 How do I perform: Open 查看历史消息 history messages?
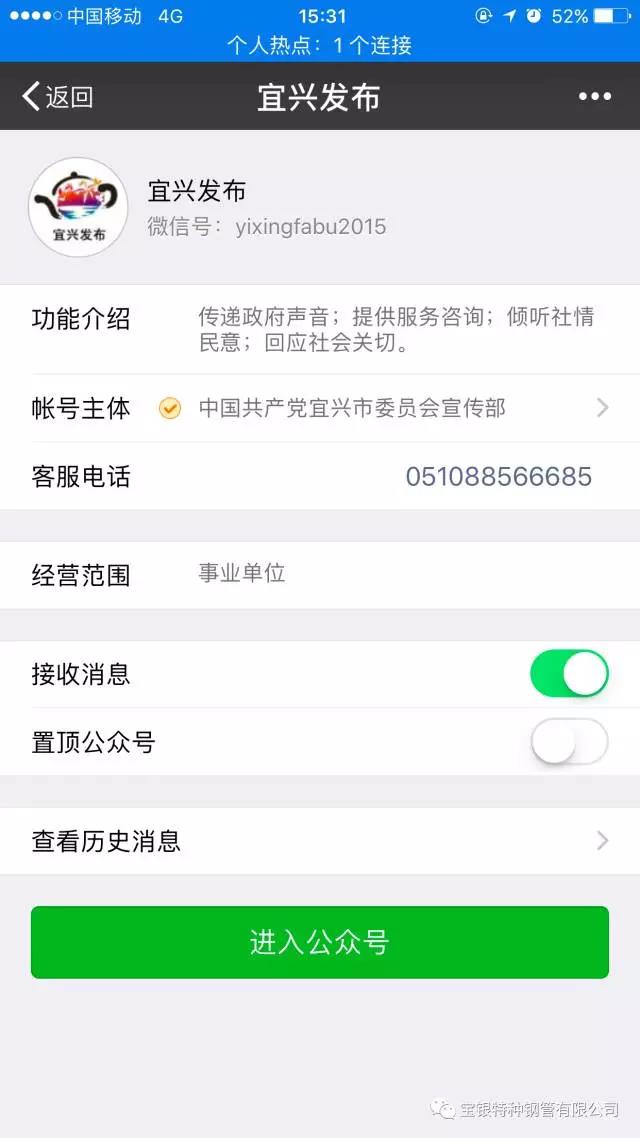[x=320, y=841]
